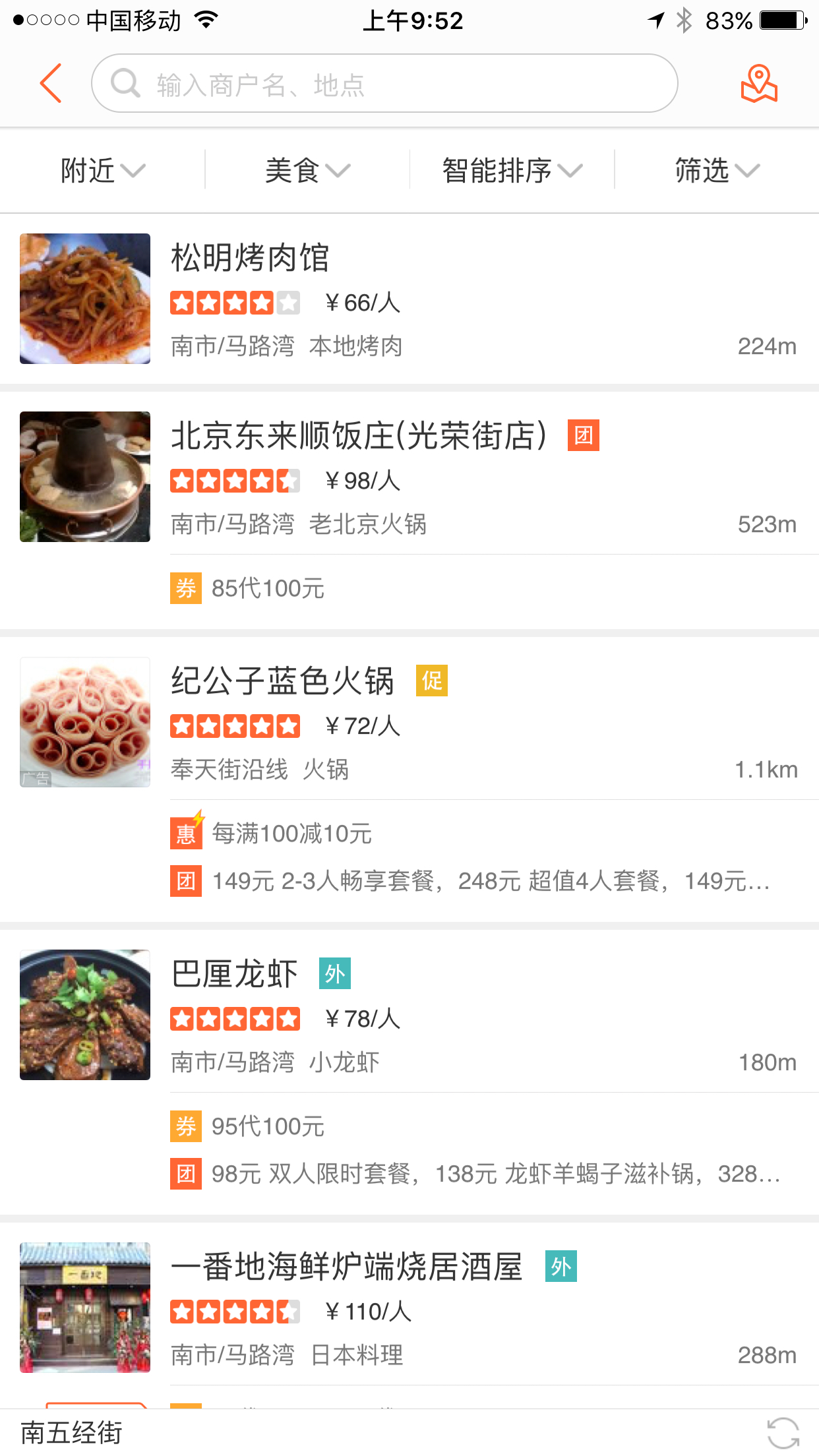819x1456 pixels.
Task: Open the 巴厘龙虾 restaurant listing
Action: click(x=409, y=1015)
